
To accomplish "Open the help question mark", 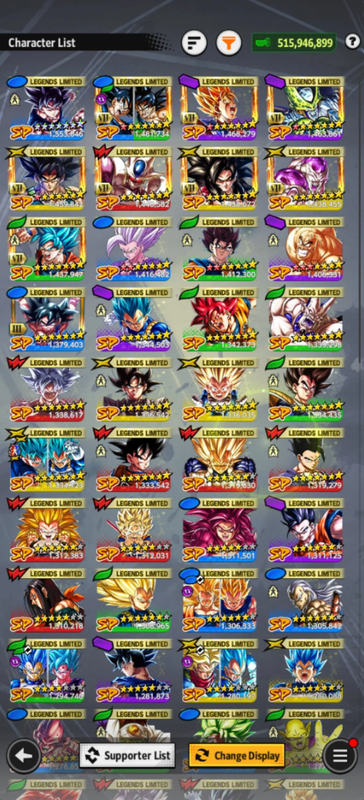I will click(x=352, y=42).
